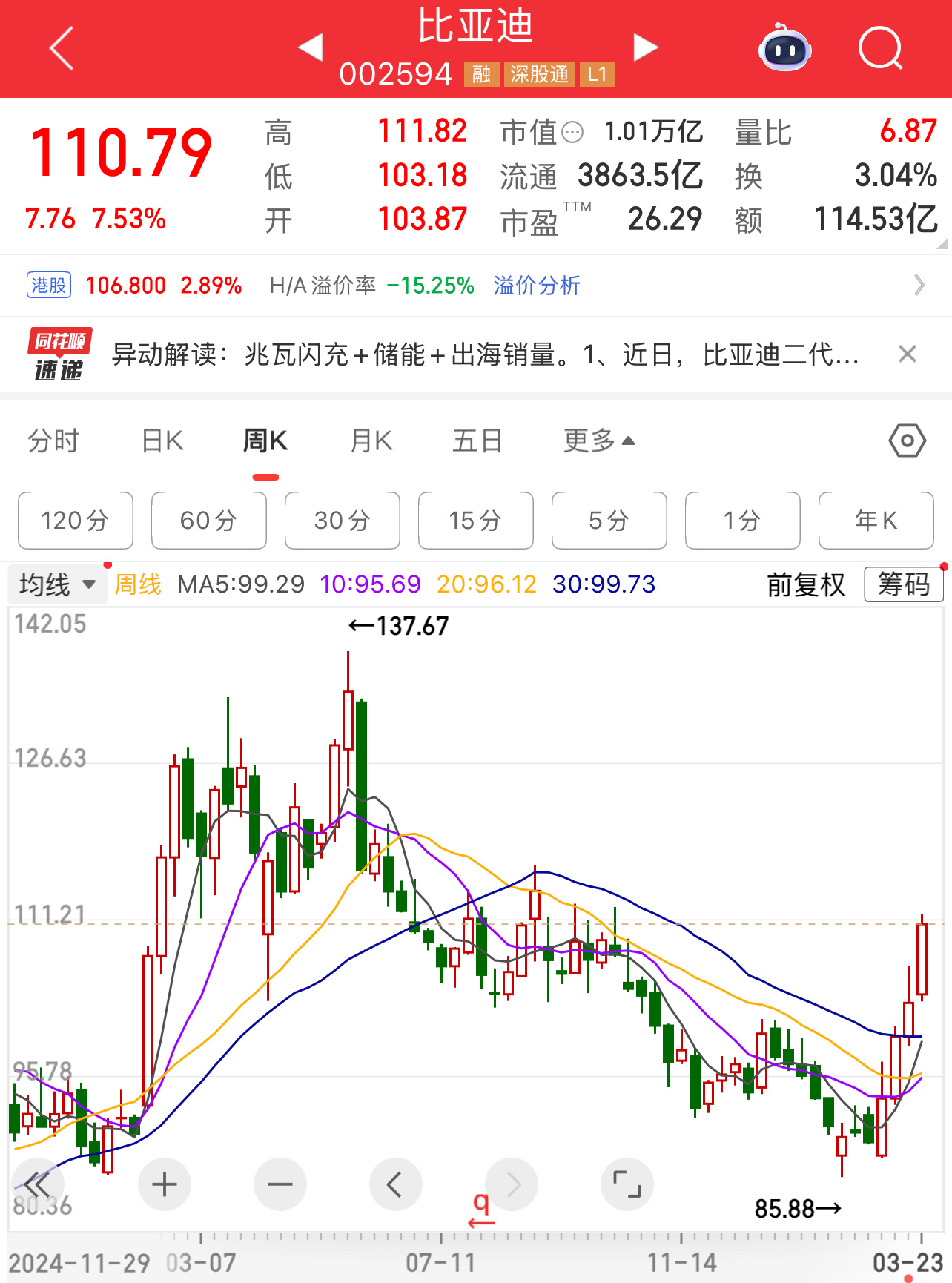The image size is (952, 1283).
Task: Open 溢价分析 premium analysis link
Action: click(536, 286)
